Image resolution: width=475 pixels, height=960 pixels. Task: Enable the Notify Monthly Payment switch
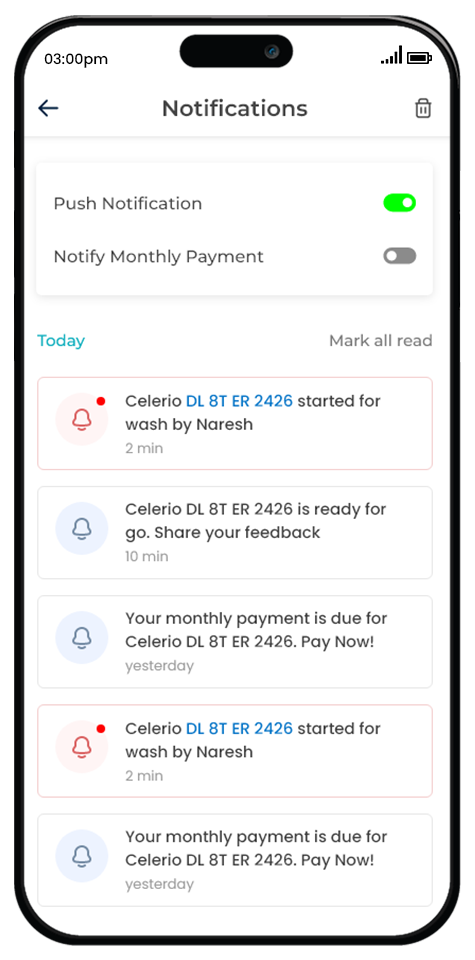[400, 256]
